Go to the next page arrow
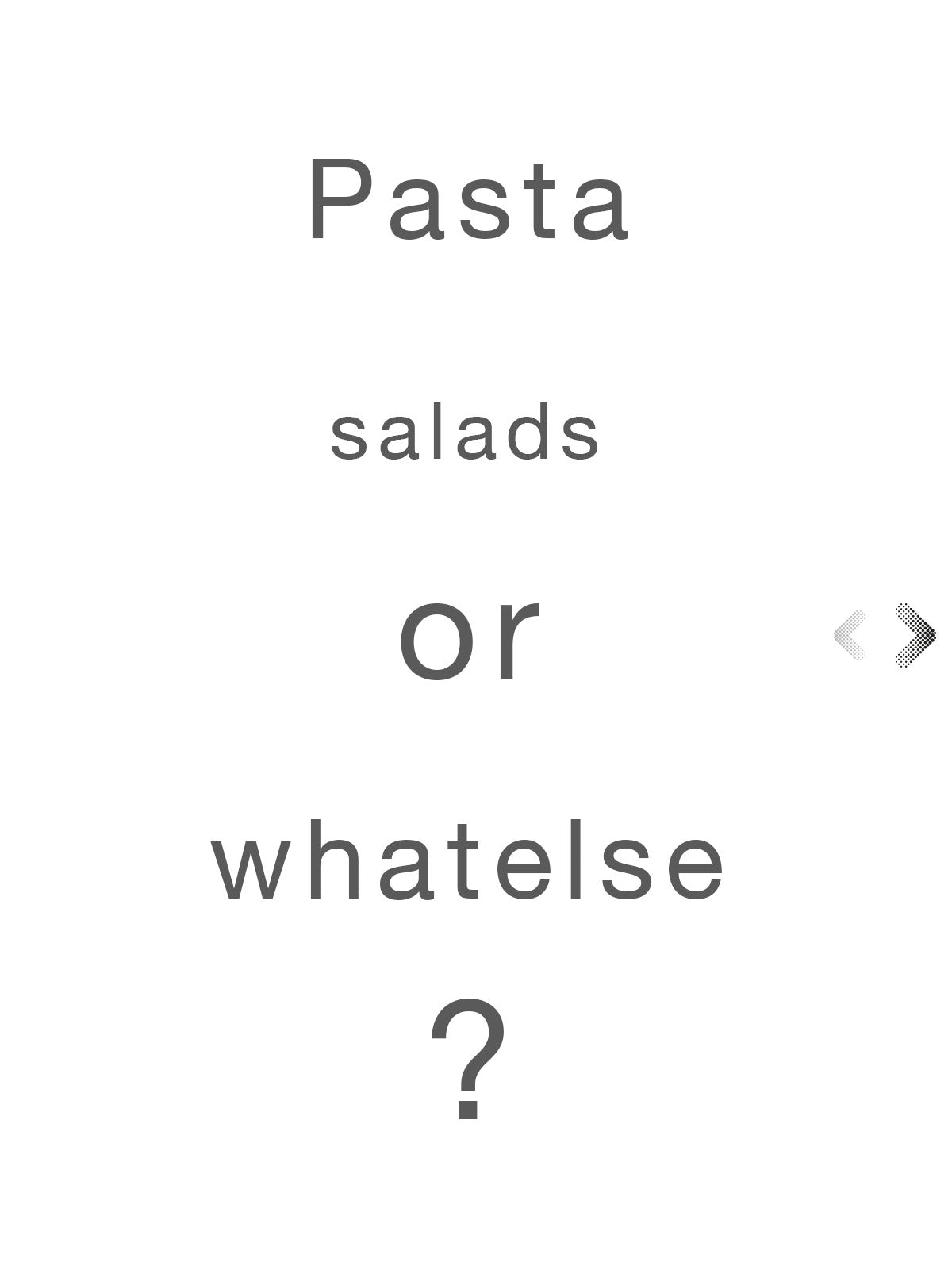 click(x=916, y=635)
